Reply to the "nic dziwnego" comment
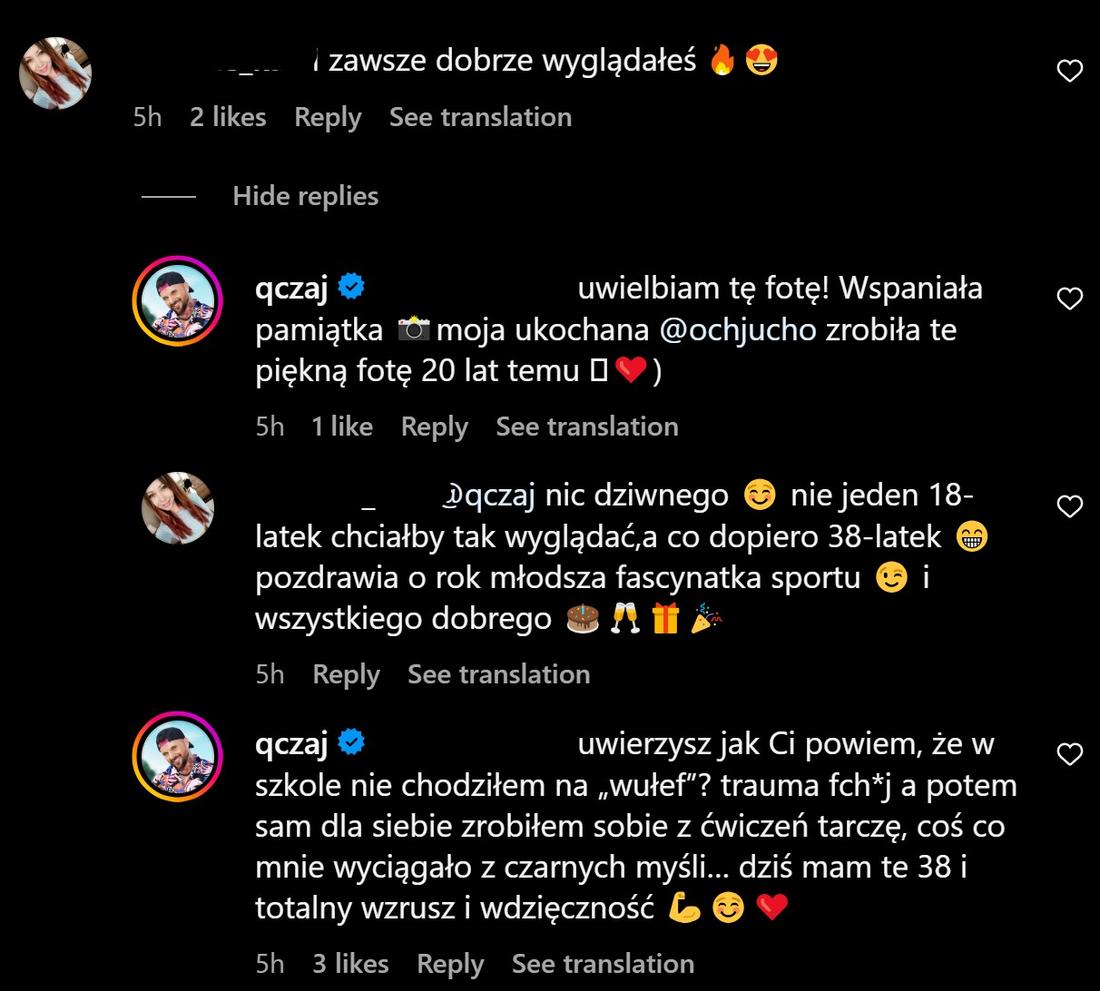 tap(346, 675)
